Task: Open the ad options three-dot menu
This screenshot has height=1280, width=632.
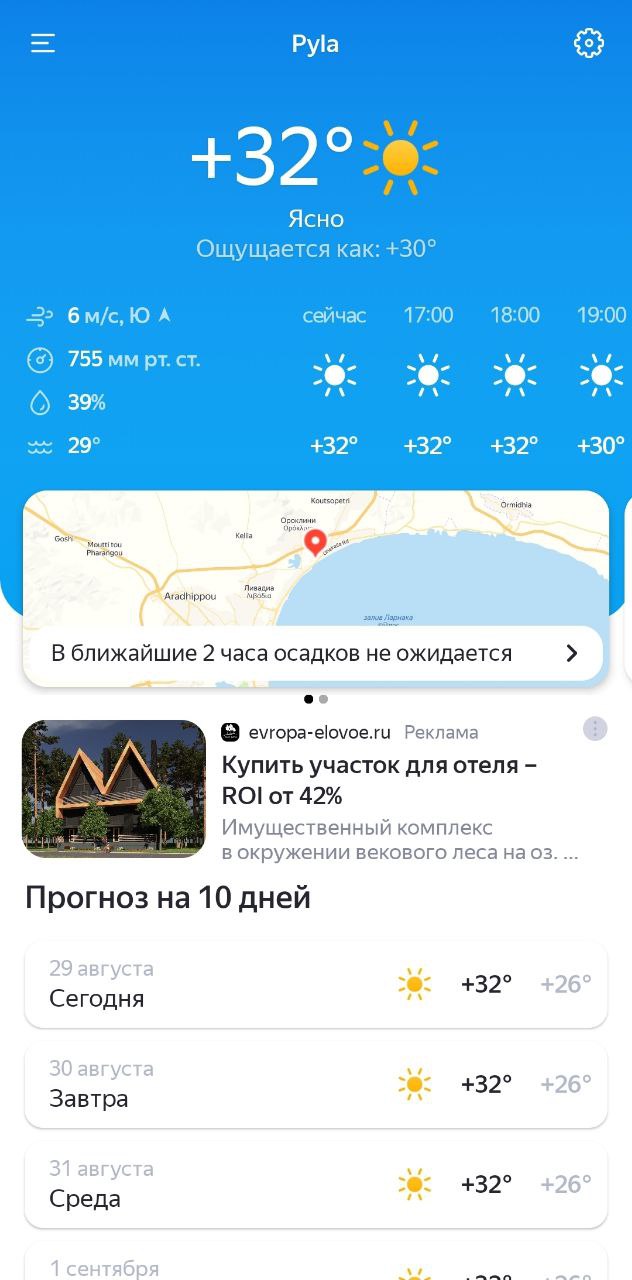Action: [595, 729]
